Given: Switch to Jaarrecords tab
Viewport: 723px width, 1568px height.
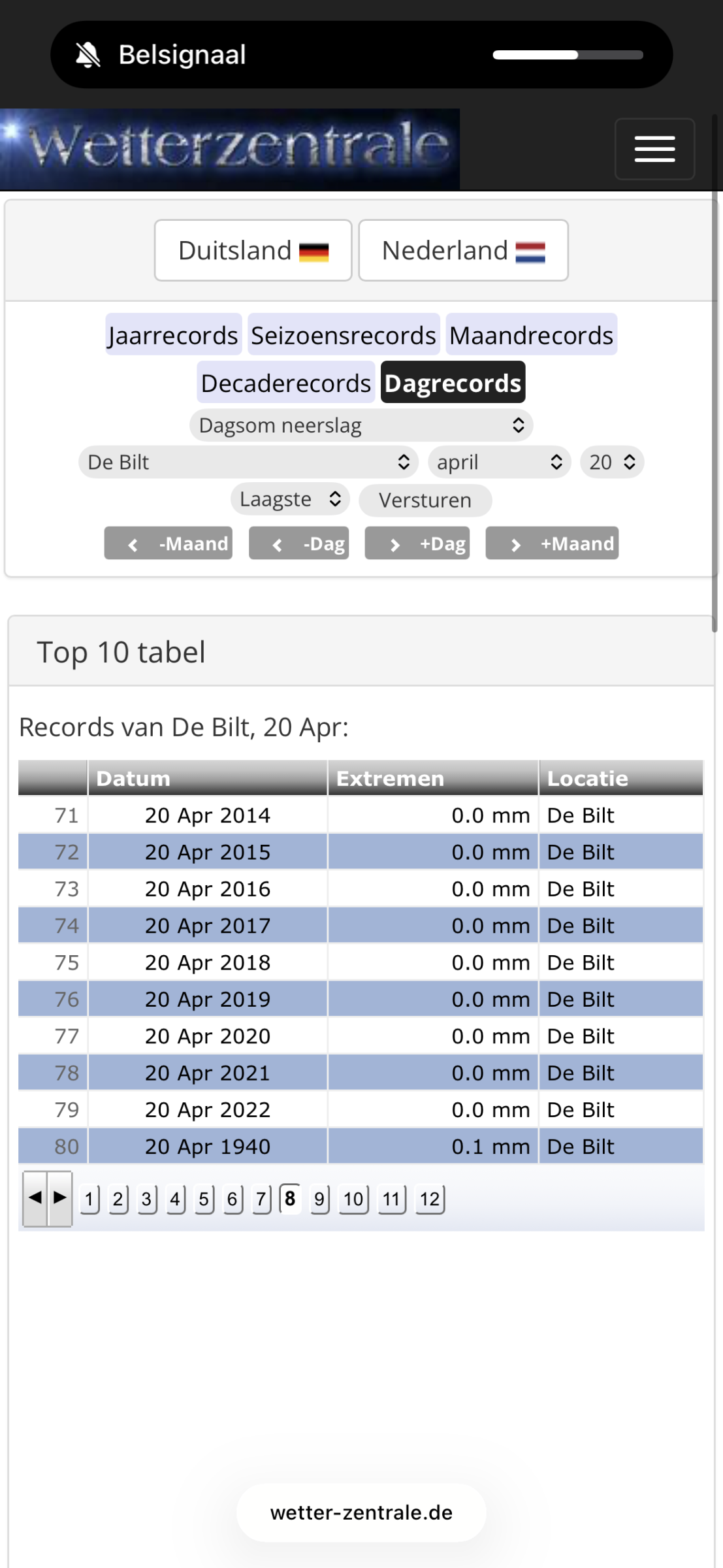Looking at the screenshot, I should [x=173, y=335].
